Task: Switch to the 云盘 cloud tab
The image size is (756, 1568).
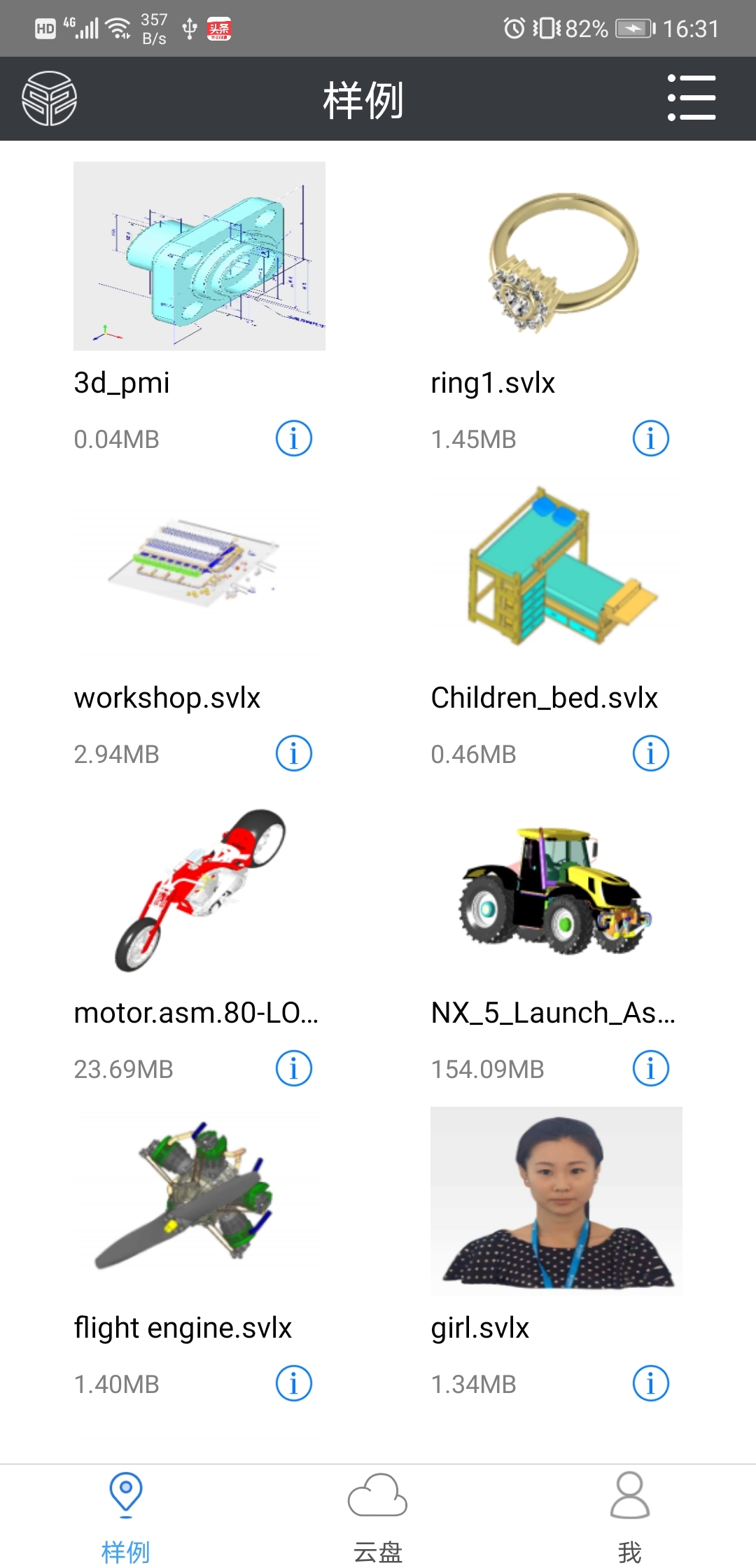Action: pos(378,1515)
